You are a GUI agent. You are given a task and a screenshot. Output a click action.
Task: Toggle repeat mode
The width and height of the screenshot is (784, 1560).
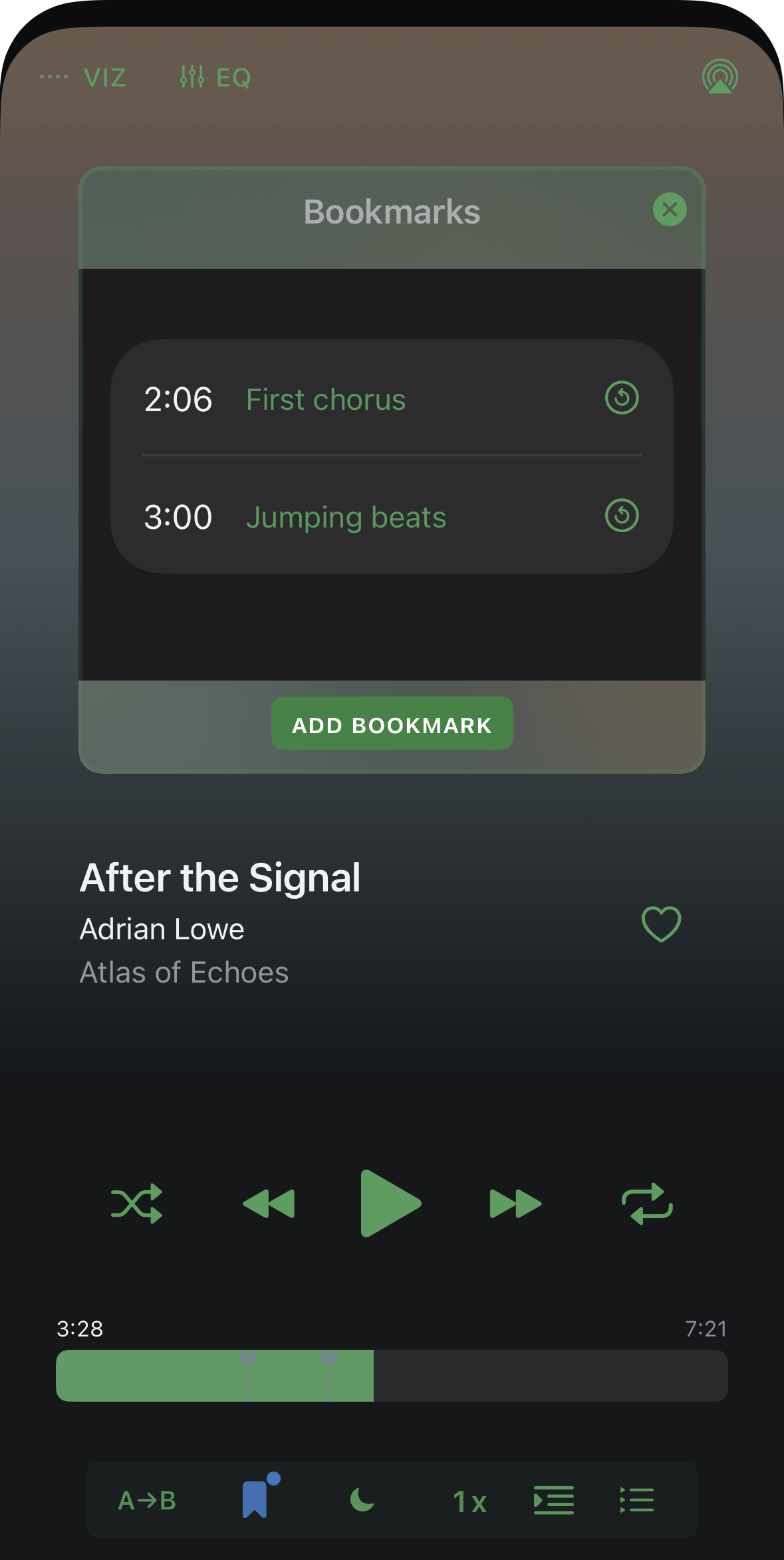[x=647, y=1203]
